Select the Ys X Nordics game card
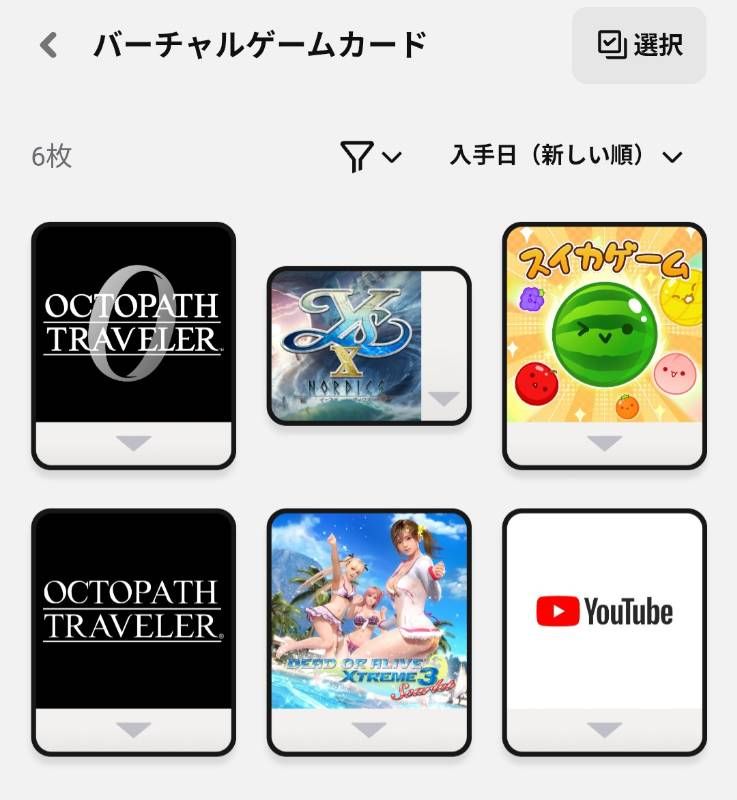The height and width of the screenshot is (800, 737). tap(368, 346)
